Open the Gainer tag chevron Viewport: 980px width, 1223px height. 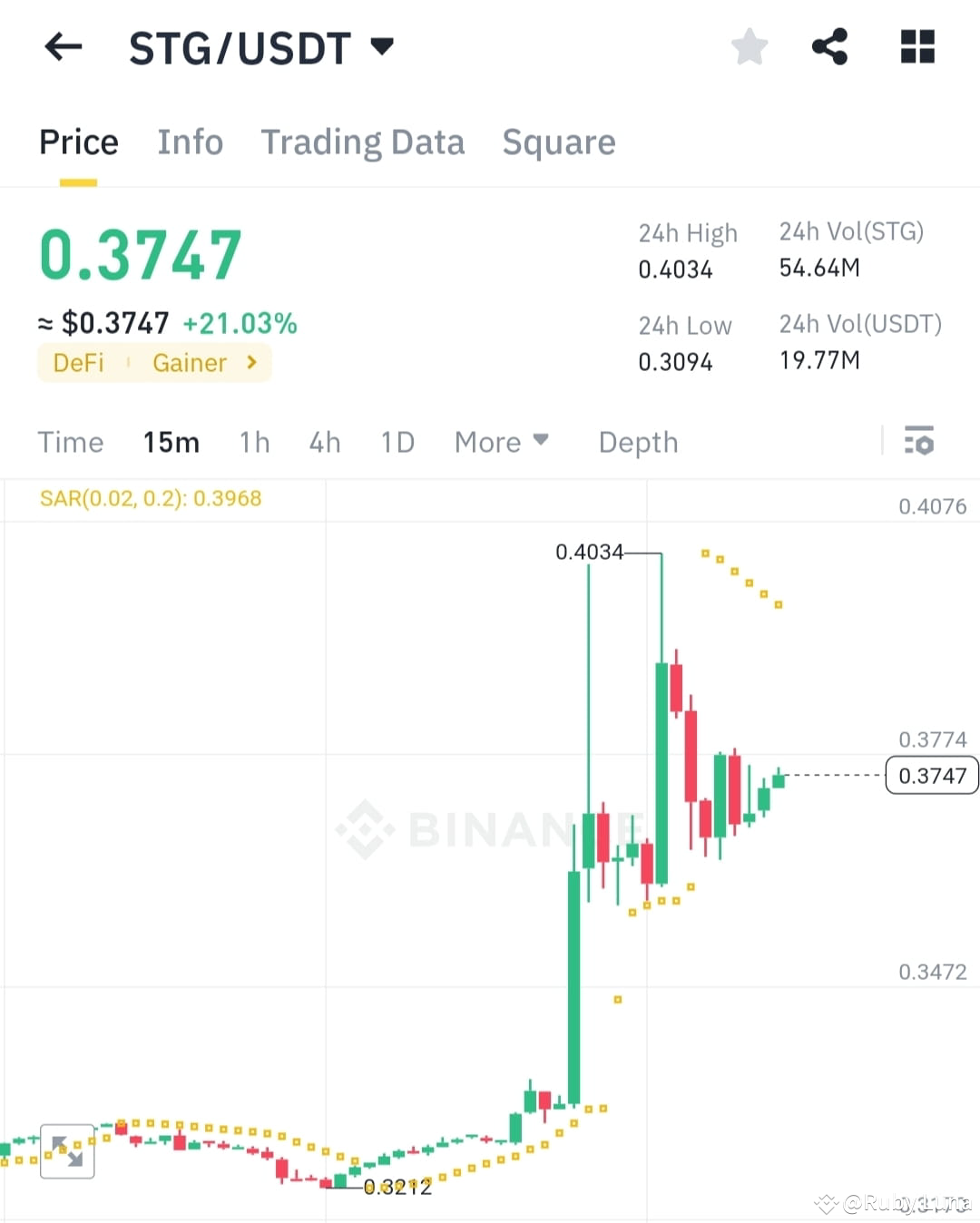250,362
